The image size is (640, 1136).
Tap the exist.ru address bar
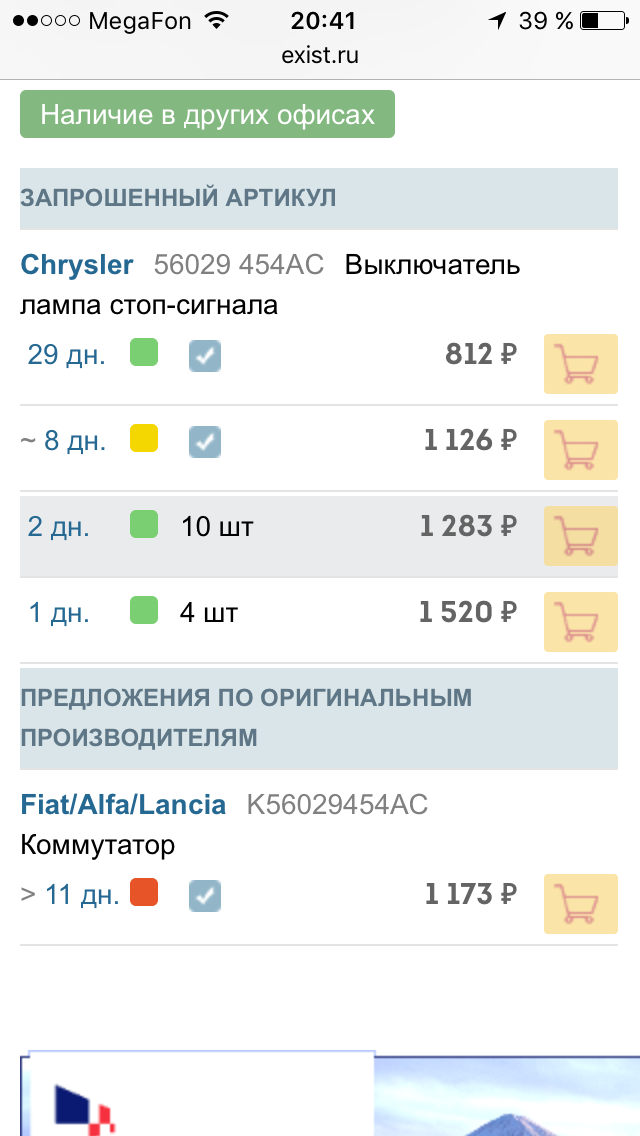pos(320,56)
